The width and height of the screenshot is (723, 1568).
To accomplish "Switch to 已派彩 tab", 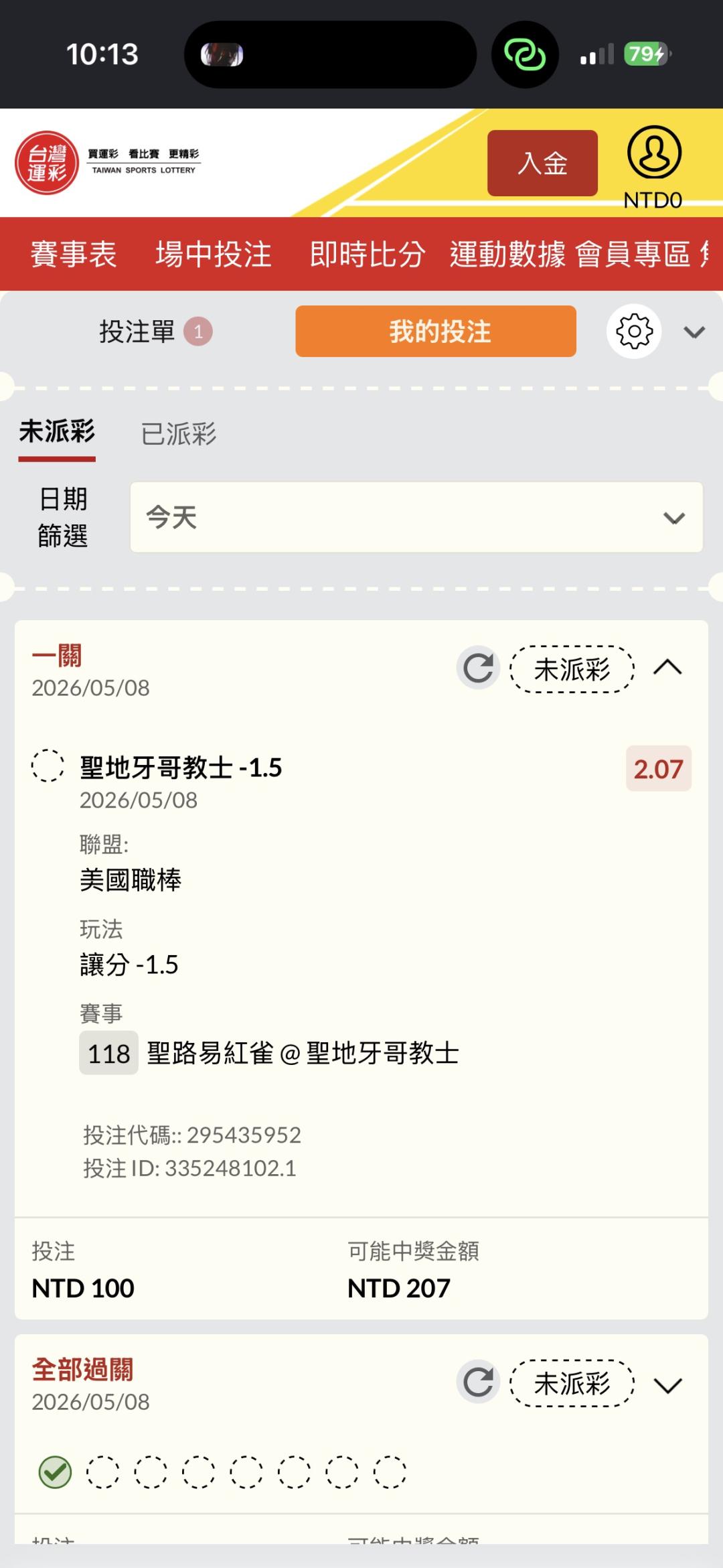I will (x=179, y=434).
